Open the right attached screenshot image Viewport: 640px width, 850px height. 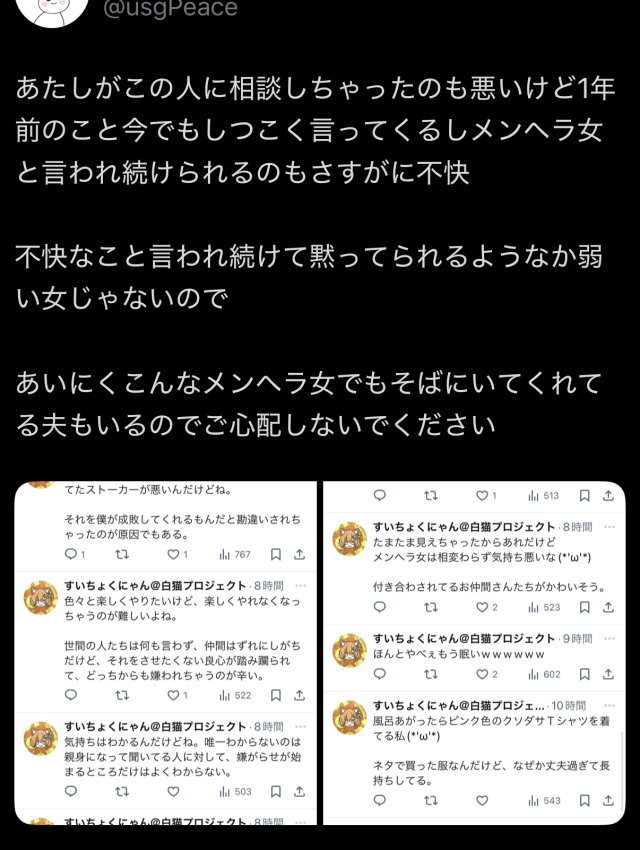tap(474, 652)
